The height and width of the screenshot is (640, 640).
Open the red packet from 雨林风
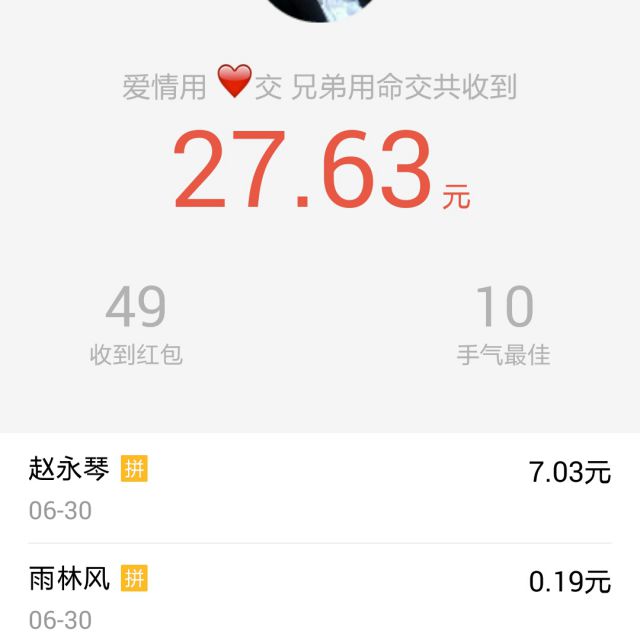pyautogui.click(x=319, y=596)
